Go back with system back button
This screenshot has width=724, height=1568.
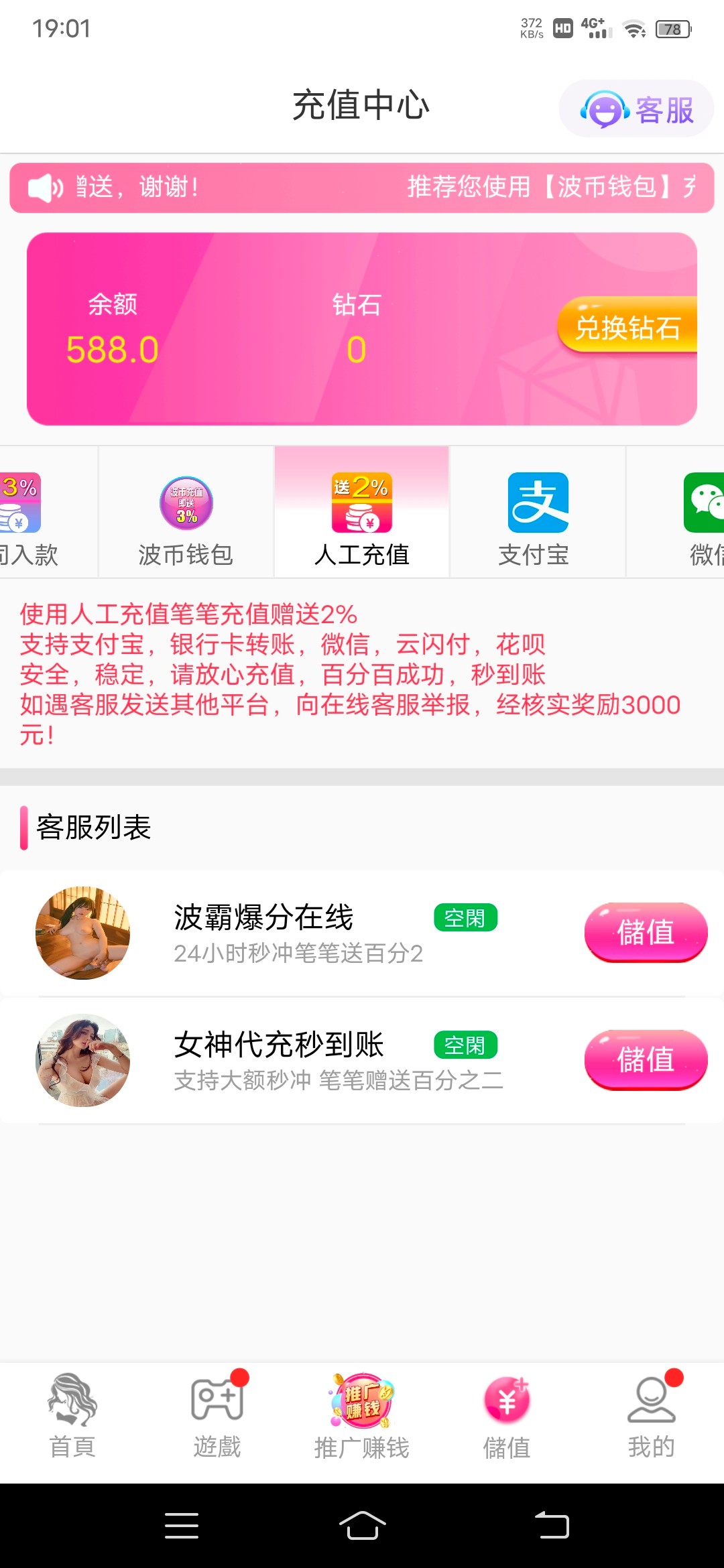coord(551,1526)
